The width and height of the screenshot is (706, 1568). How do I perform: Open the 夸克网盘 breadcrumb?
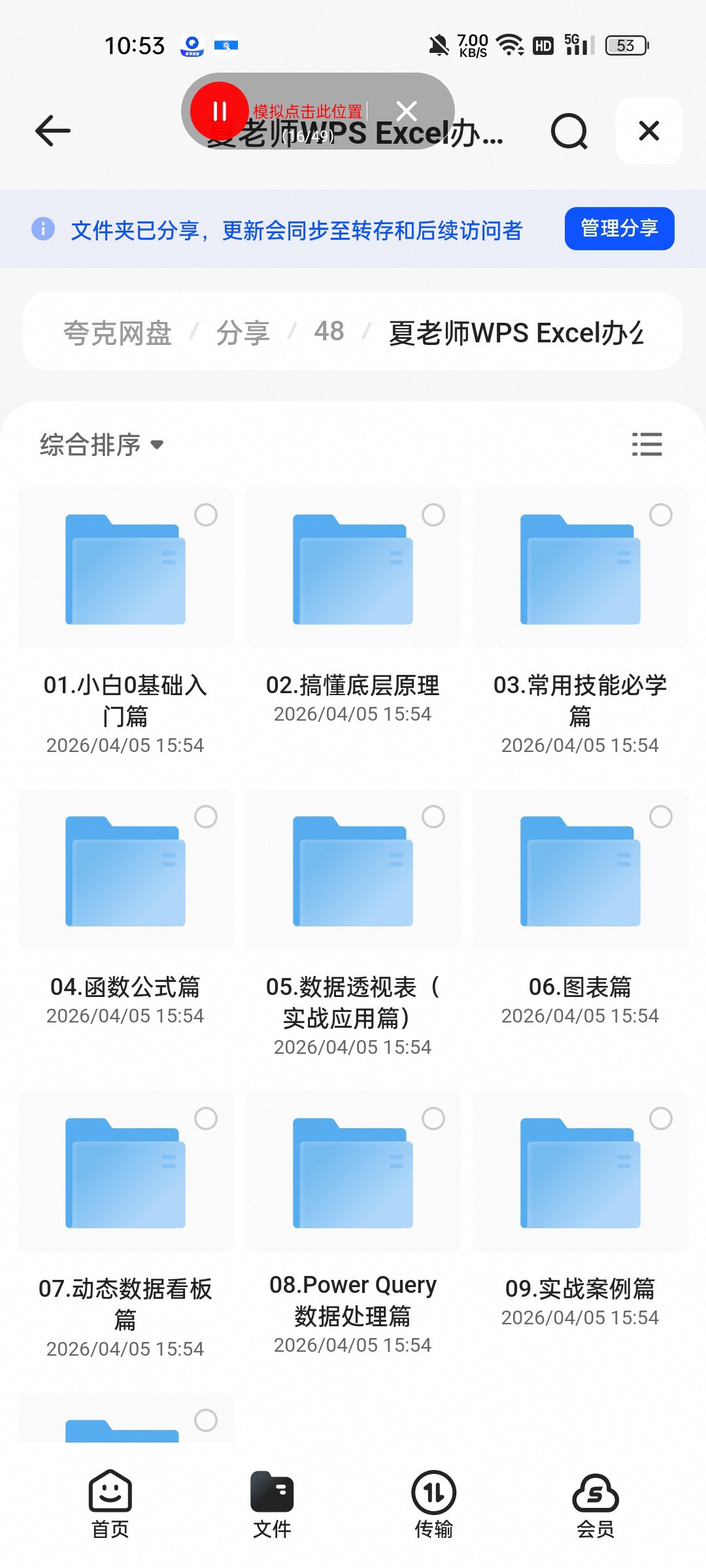[x=118, y=333]
